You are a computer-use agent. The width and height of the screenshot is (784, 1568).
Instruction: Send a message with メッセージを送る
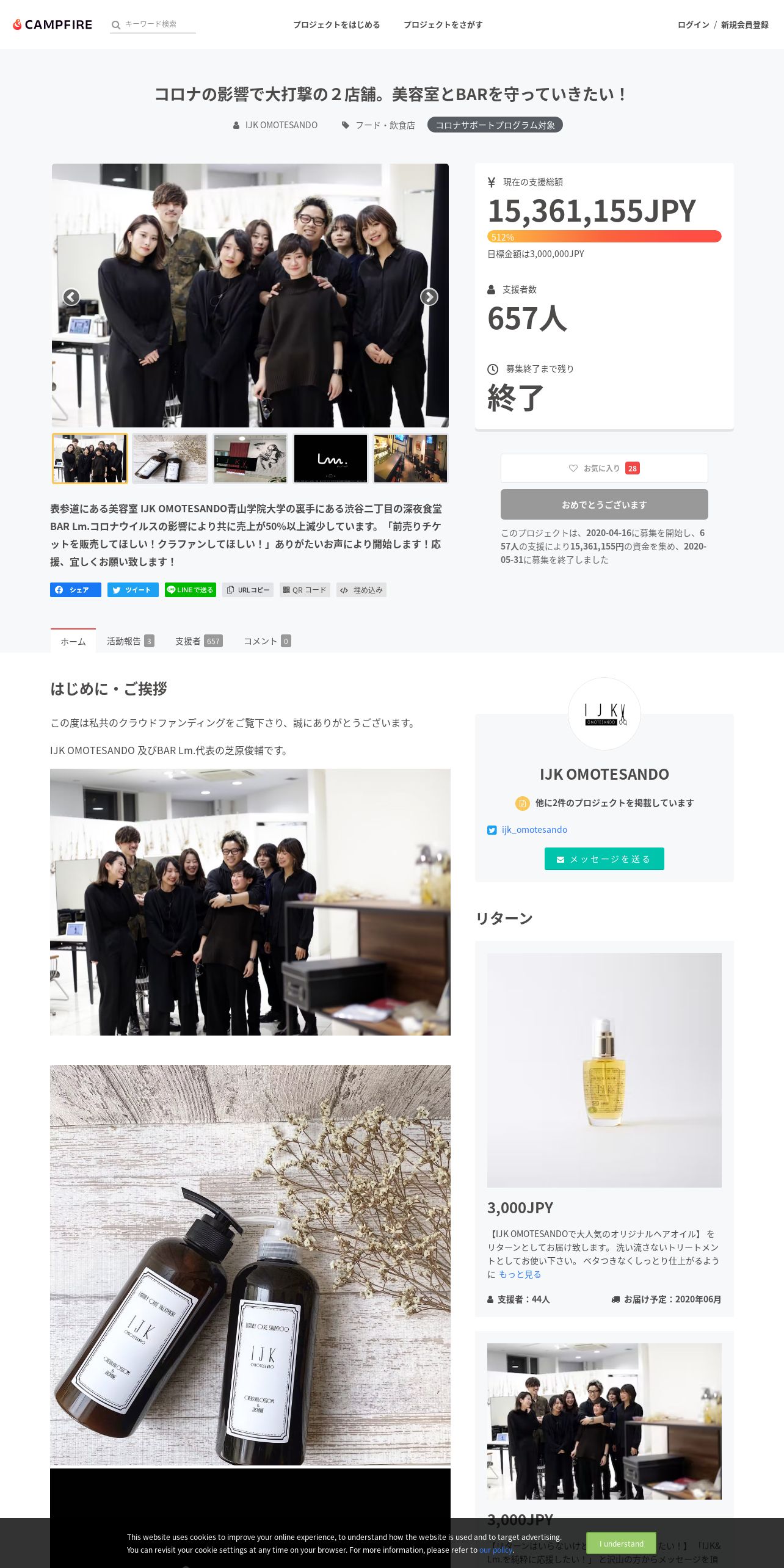604,859
